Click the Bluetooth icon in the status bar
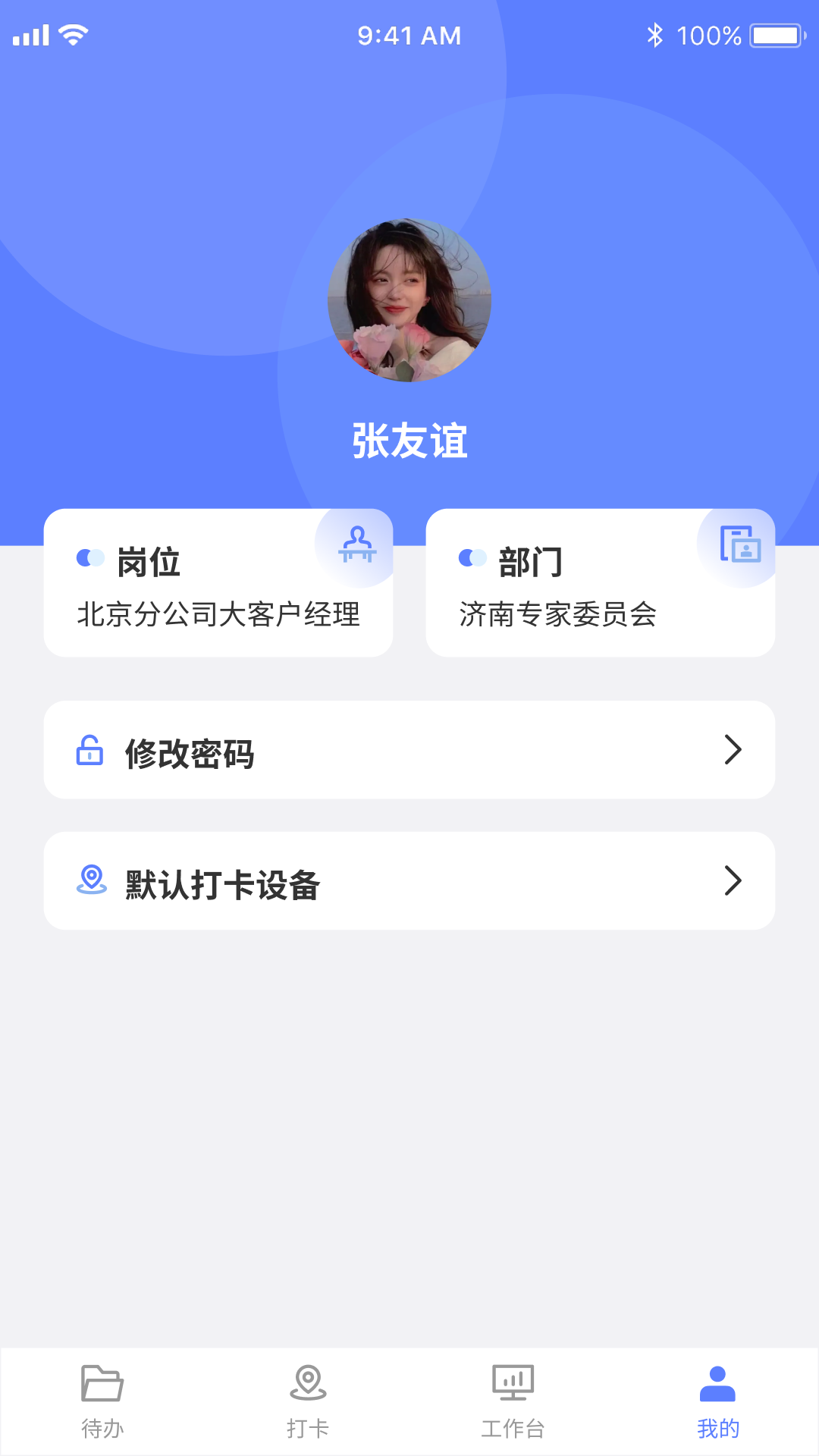819x1456 pixels. [x=654, y=34]
